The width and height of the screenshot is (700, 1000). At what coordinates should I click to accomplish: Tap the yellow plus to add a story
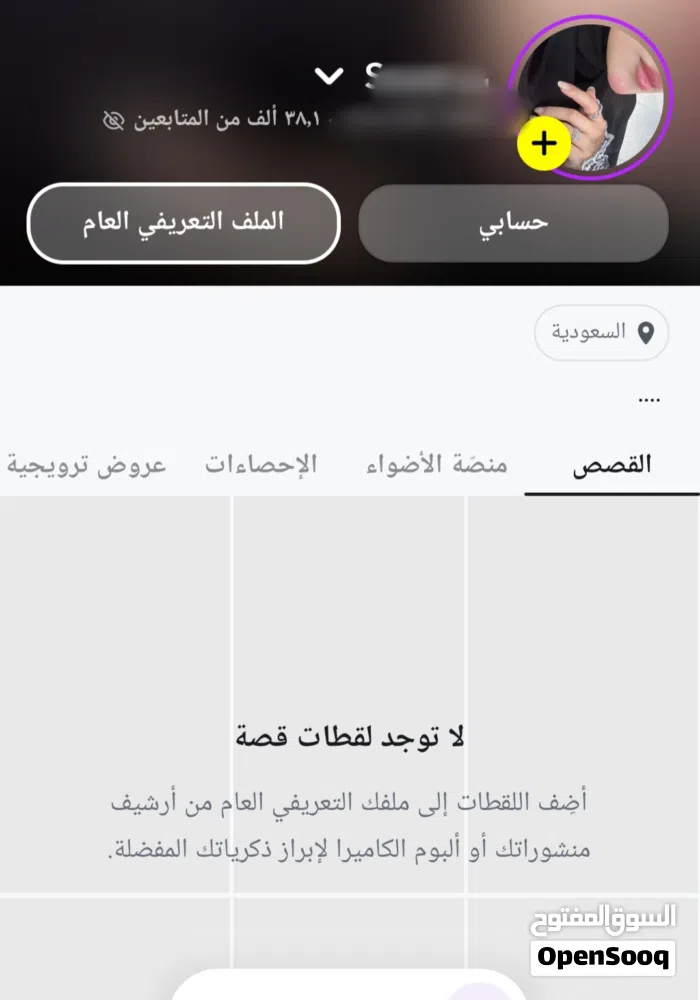[x=543, y=144]
